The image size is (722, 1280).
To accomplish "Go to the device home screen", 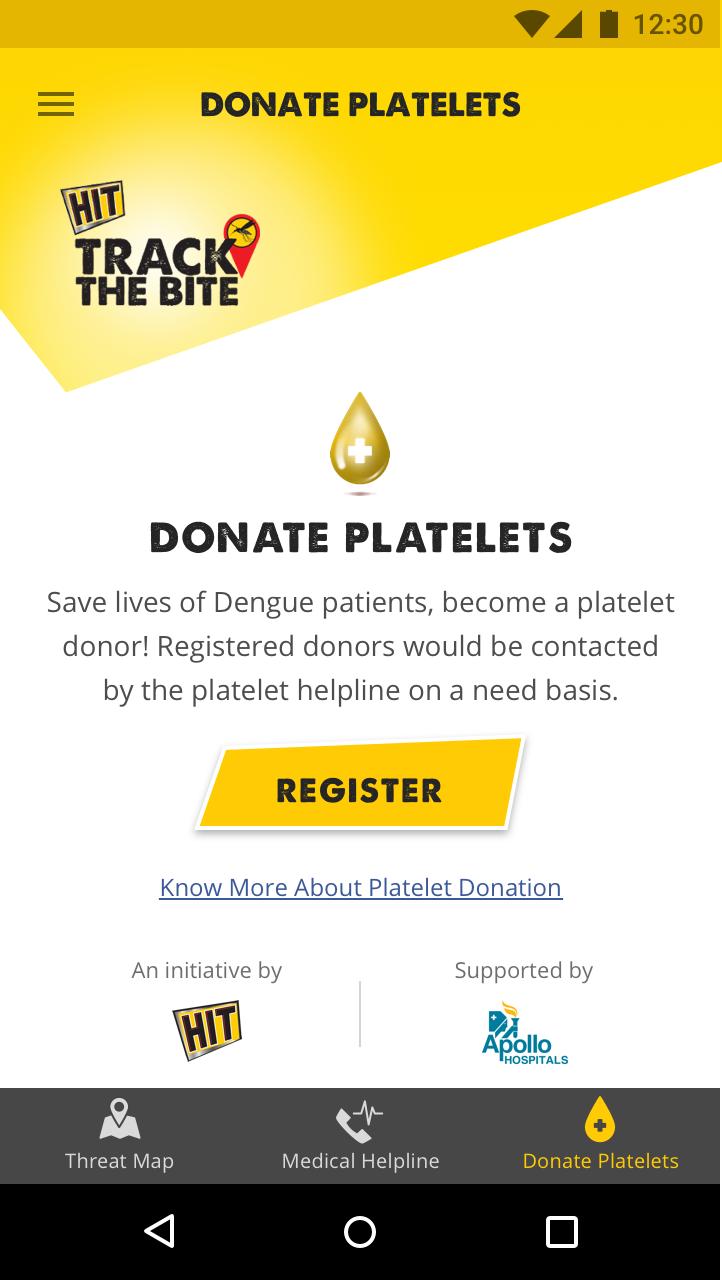I will click(x=360, y=1232).
